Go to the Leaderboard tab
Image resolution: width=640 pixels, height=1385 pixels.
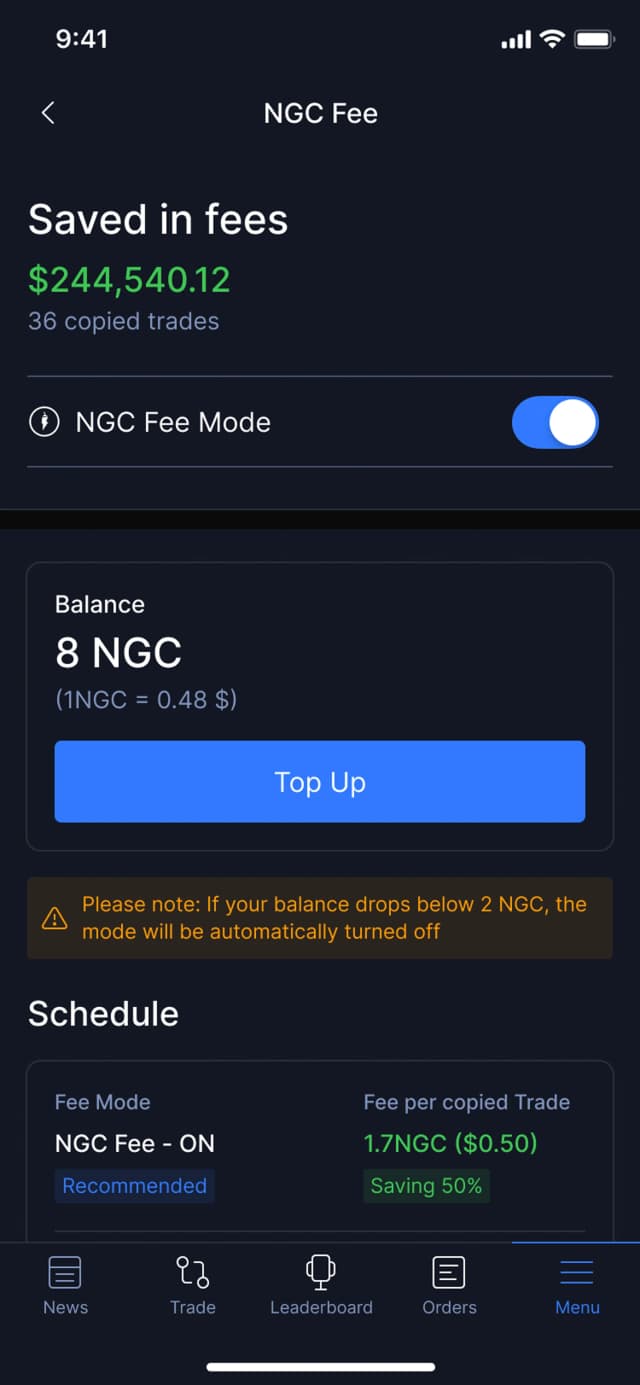tap(321, 1285)
